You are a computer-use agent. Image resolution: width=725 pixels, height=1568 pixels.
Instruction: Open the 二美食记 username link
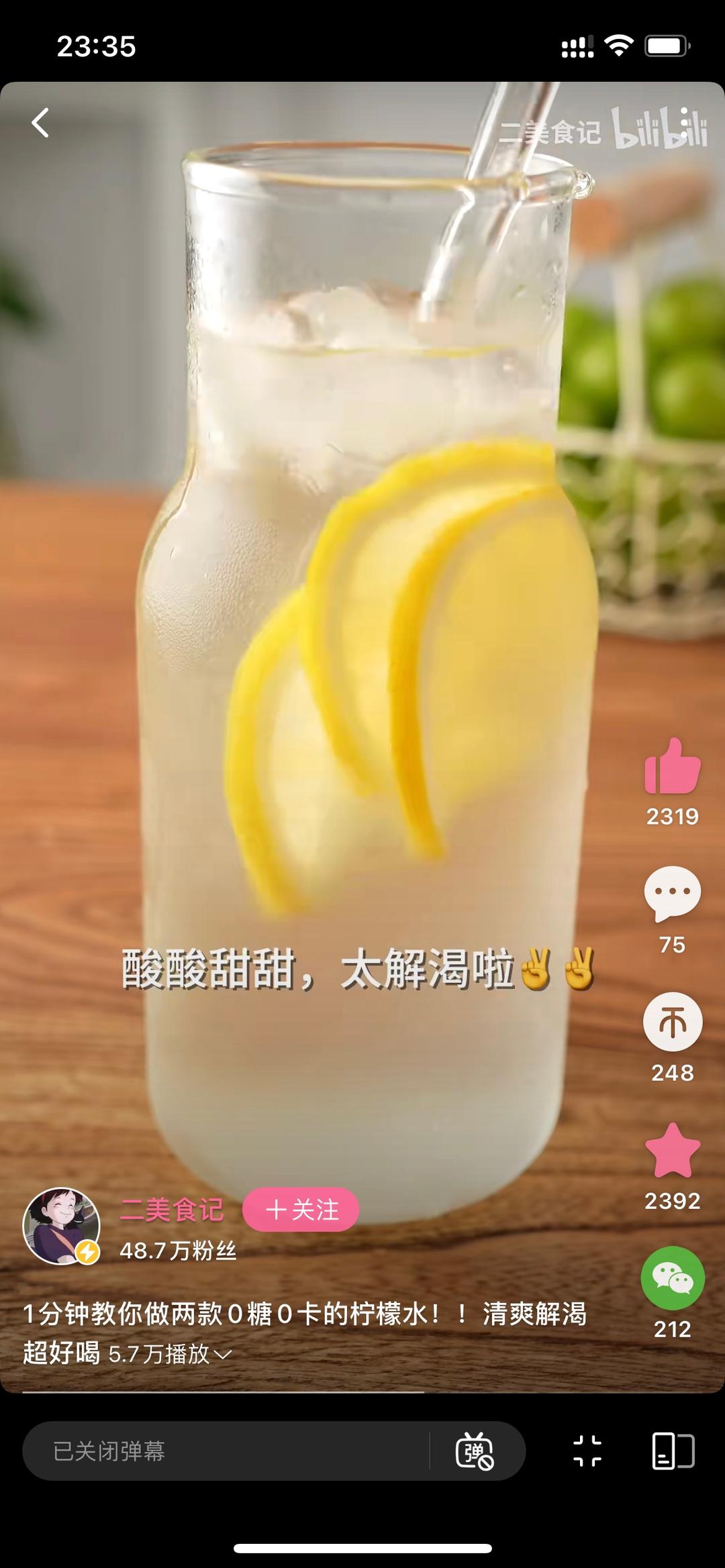[172, 1210]
